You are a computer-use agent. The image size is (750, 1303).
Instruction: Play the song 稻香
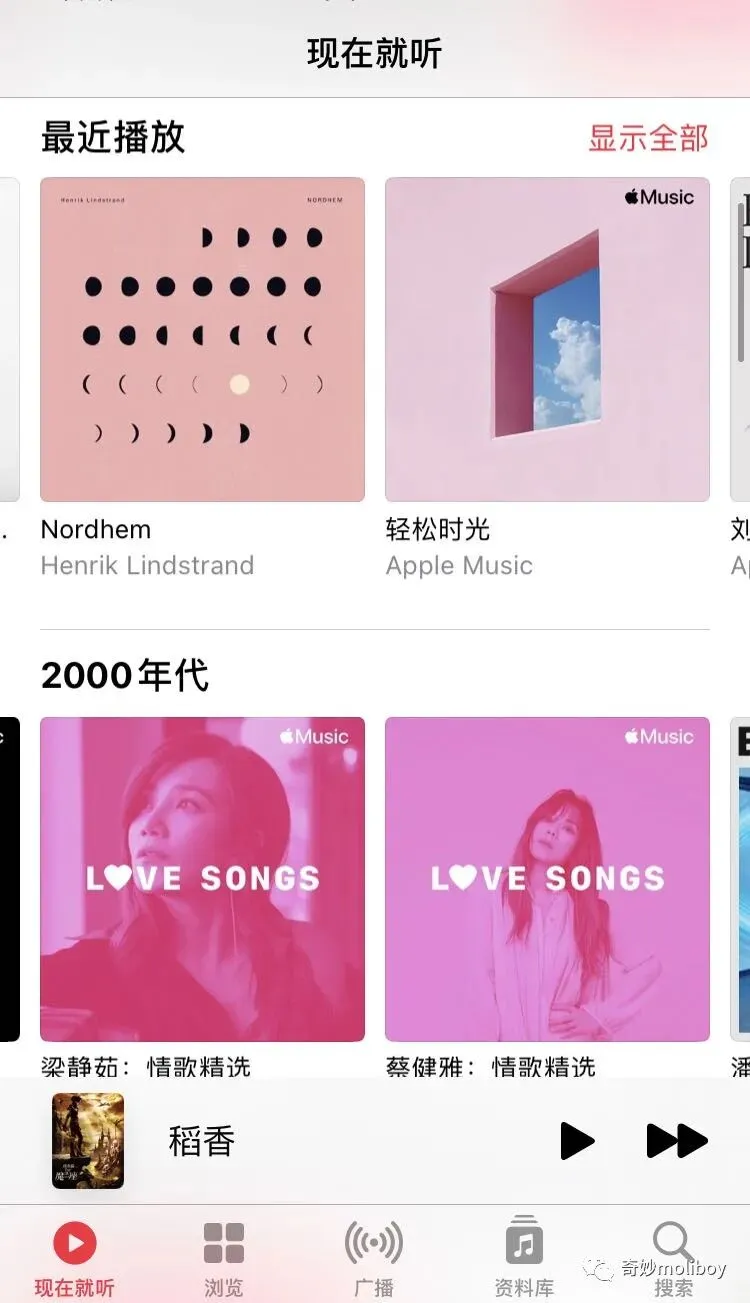[x=577, y=1141]
